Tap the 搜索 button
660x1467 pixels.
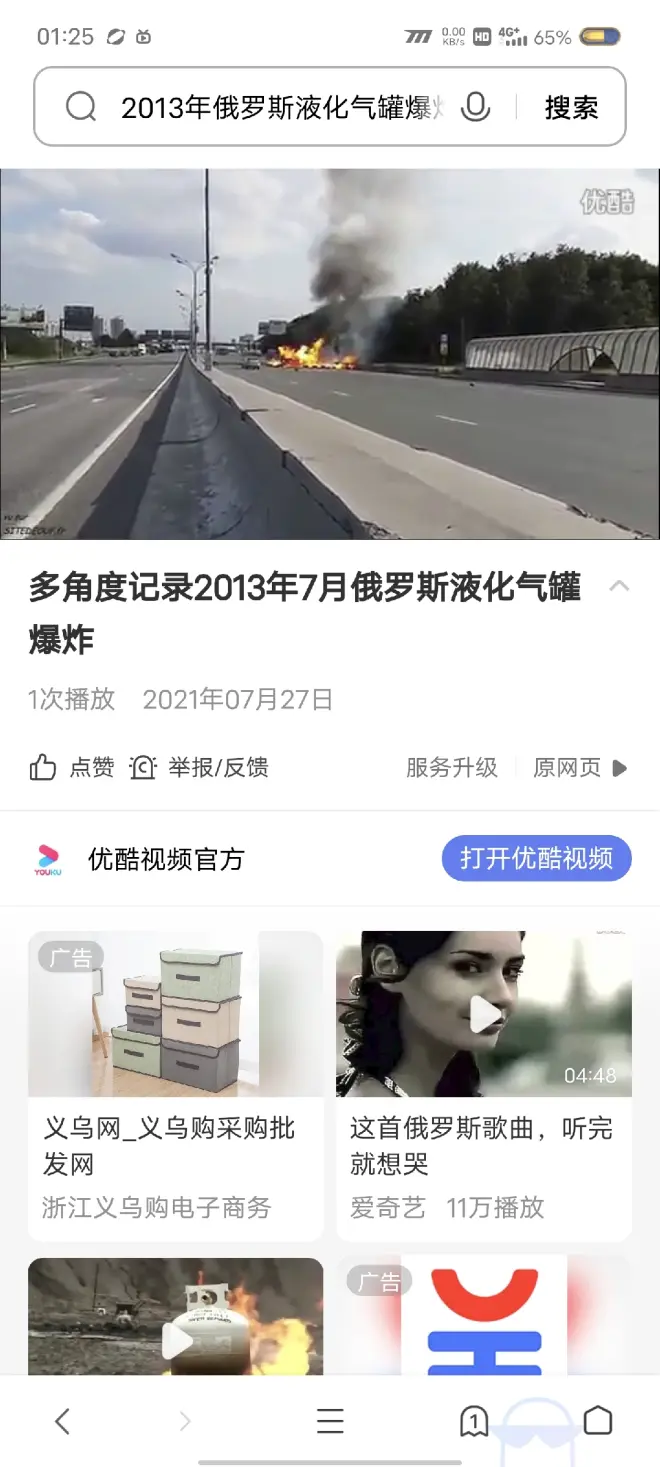click(x=571, y=107)
